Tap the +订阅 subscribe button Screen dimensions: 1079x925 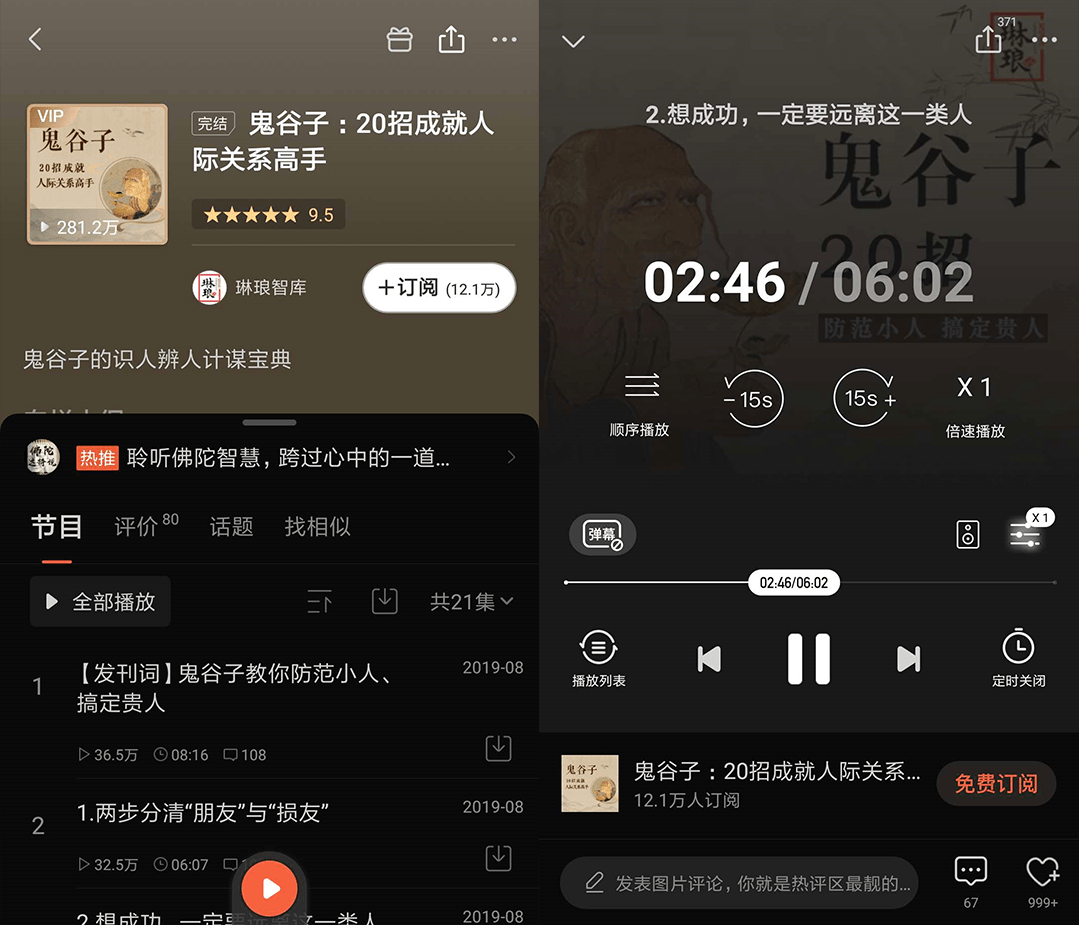pyautogui.click(x=438, y=288)
